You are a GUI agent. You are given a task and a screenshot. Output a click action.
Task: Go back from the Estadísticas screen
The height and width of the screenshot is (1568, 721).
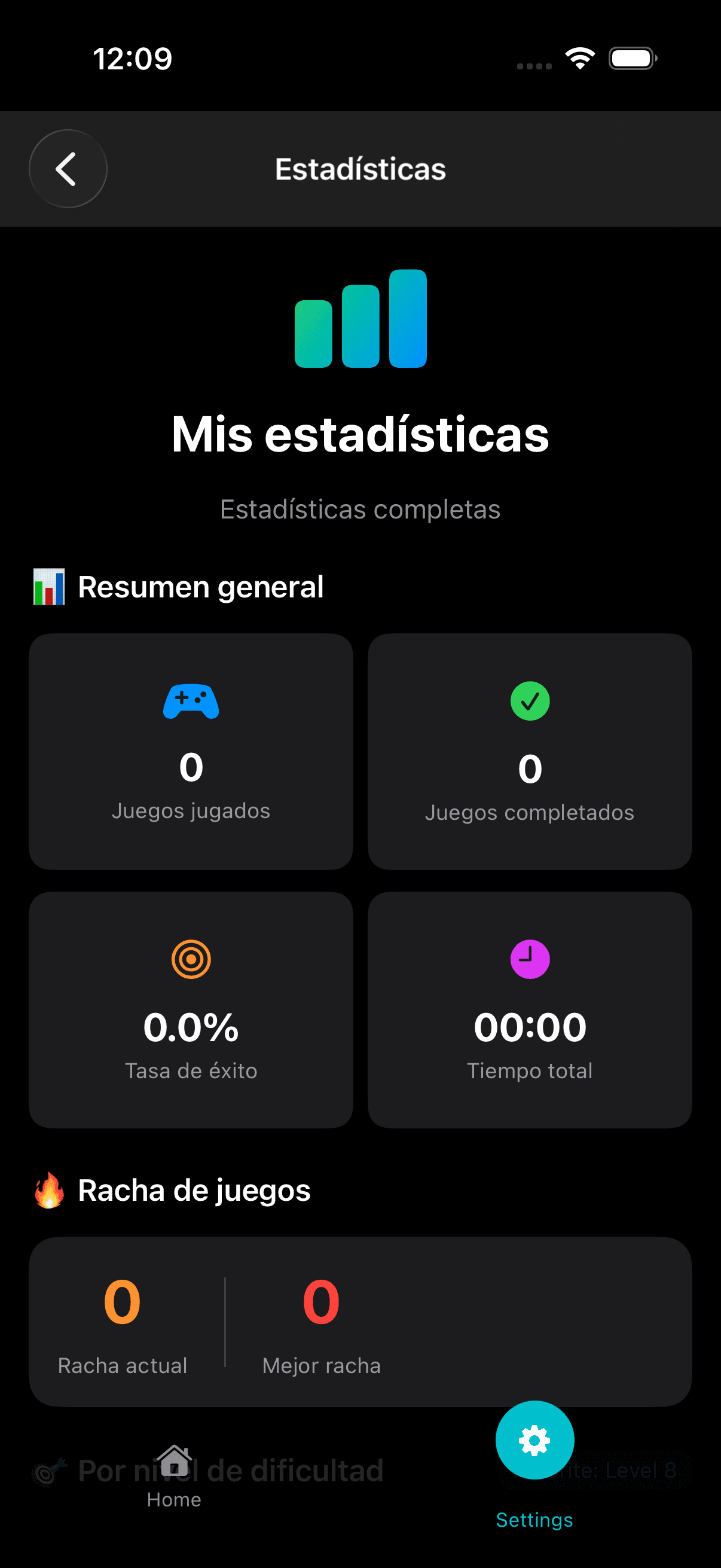tap(68, 169)
